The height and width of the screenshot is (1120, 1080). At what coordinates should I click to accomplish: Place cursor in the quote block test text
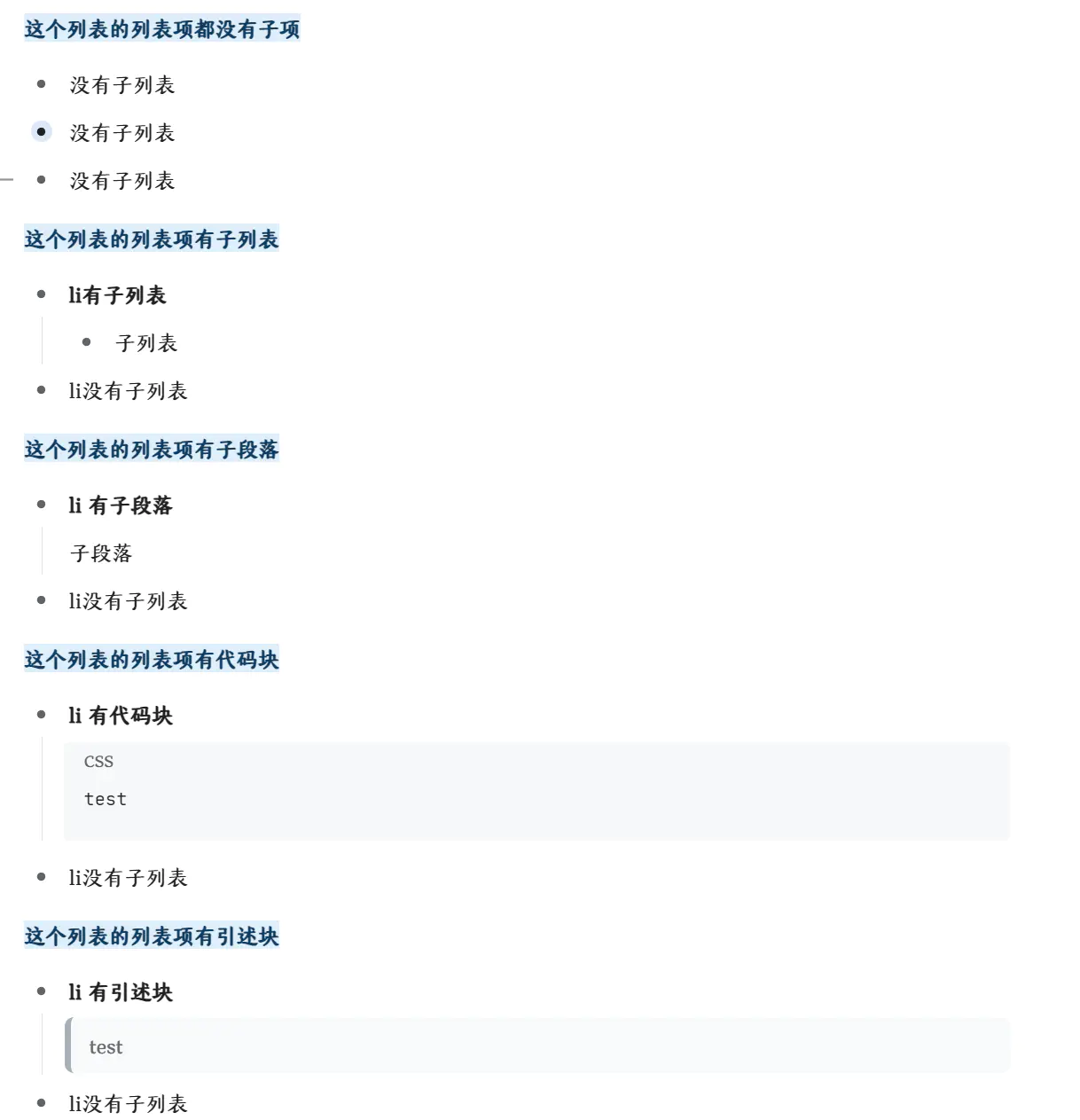(x=106, y=1047)
